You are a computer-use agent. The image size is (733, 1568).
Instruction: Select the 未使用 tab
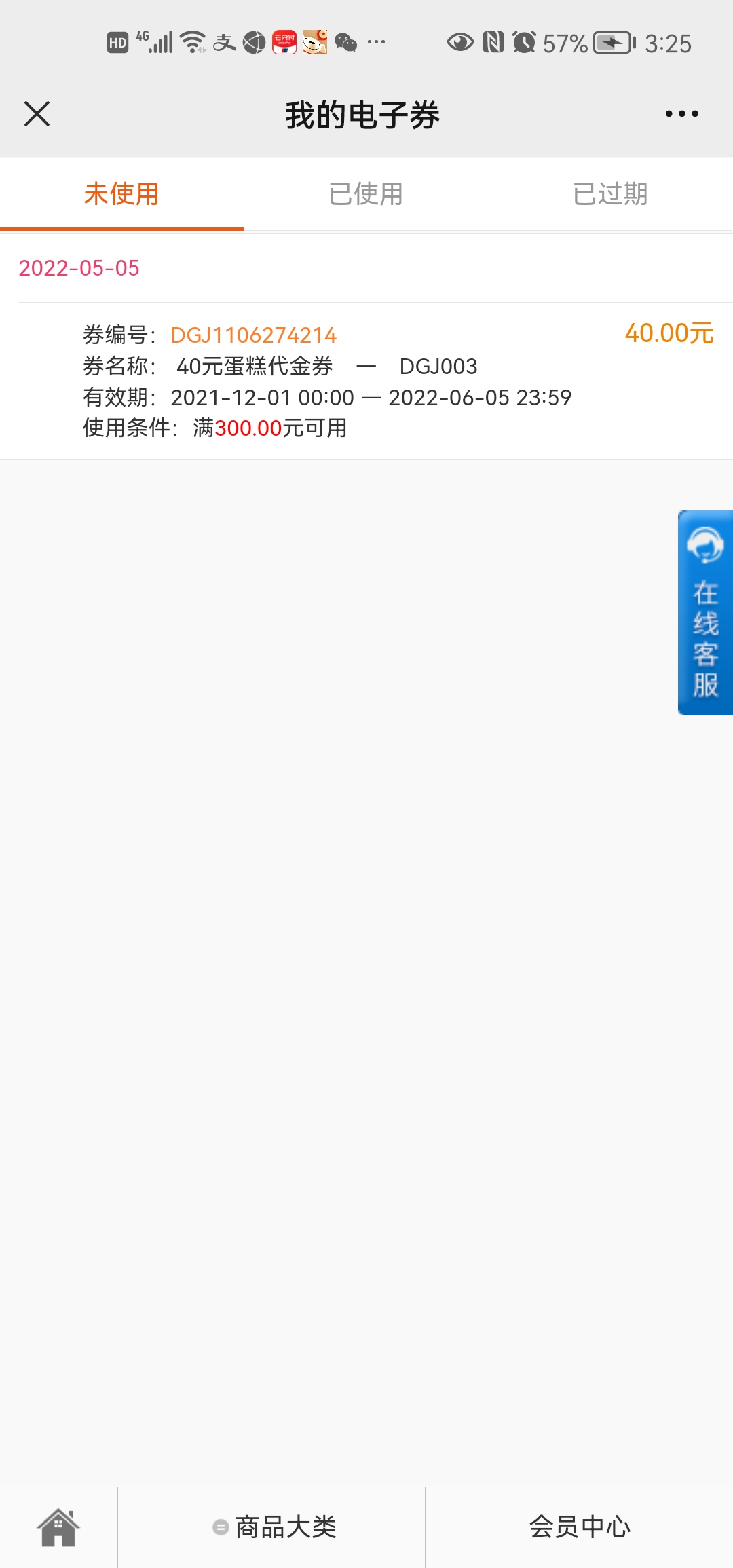point(122,194)
